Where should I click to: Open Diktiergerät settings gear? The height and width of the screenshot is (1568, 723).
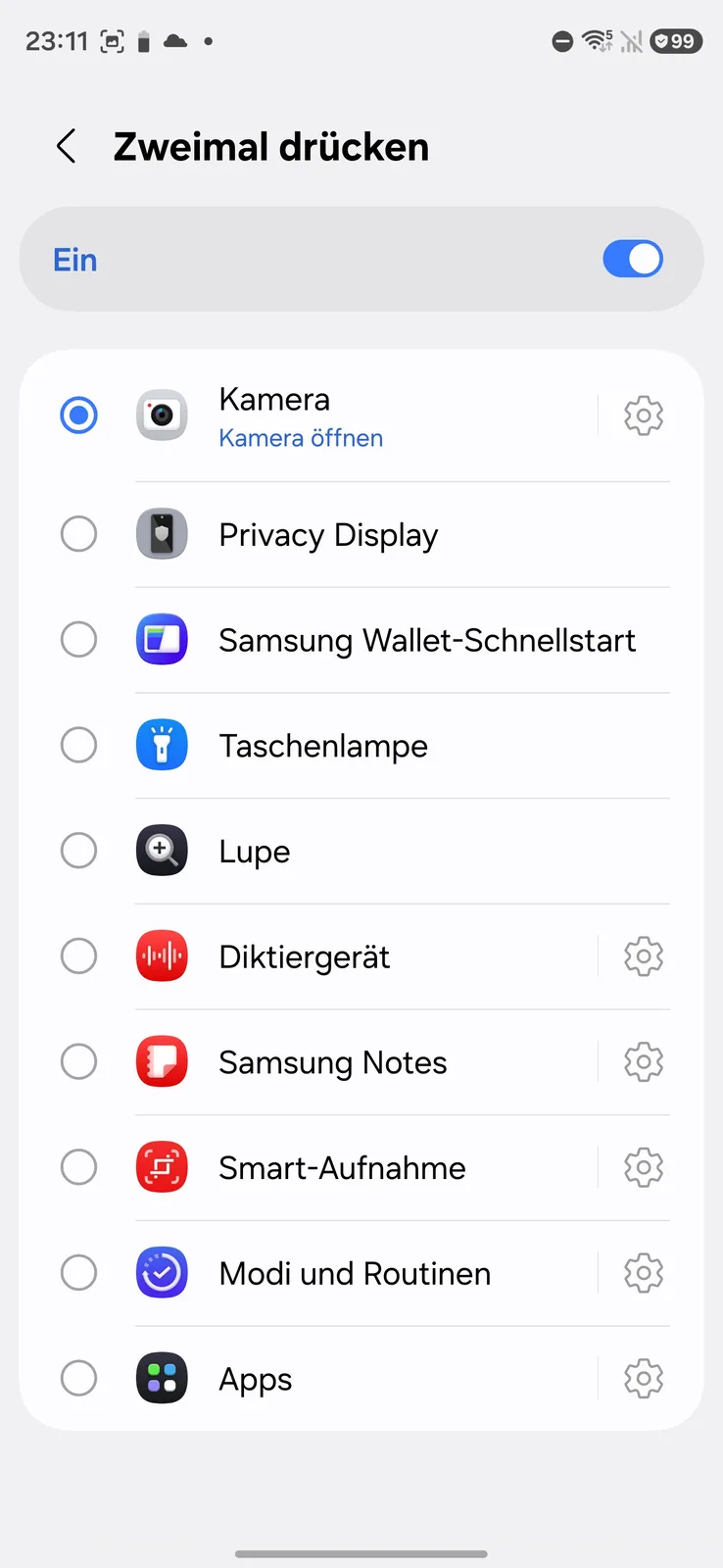point(644,956)
